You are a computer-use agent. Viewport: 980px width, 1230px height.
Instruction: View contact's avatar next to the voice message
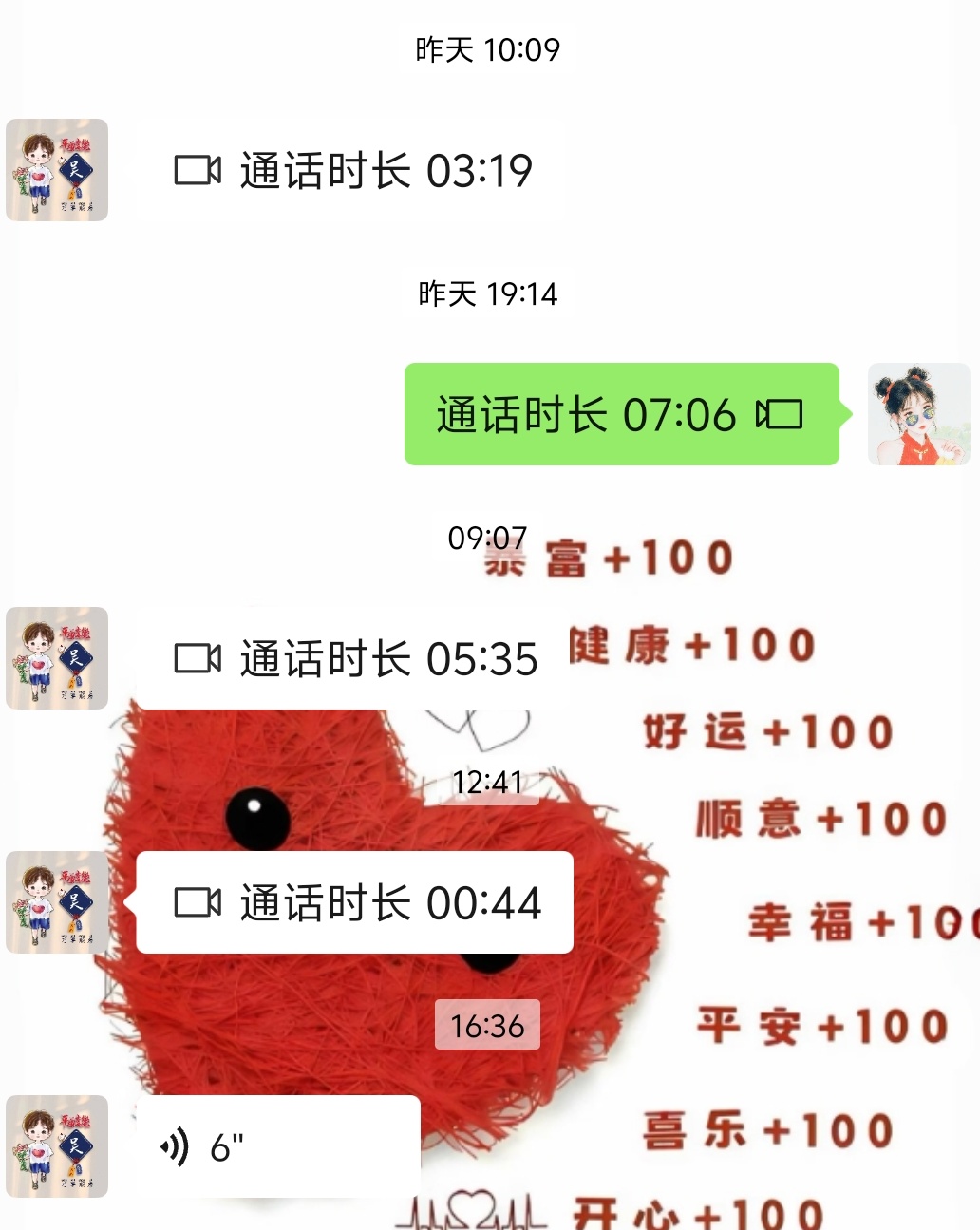point(57,1145)
